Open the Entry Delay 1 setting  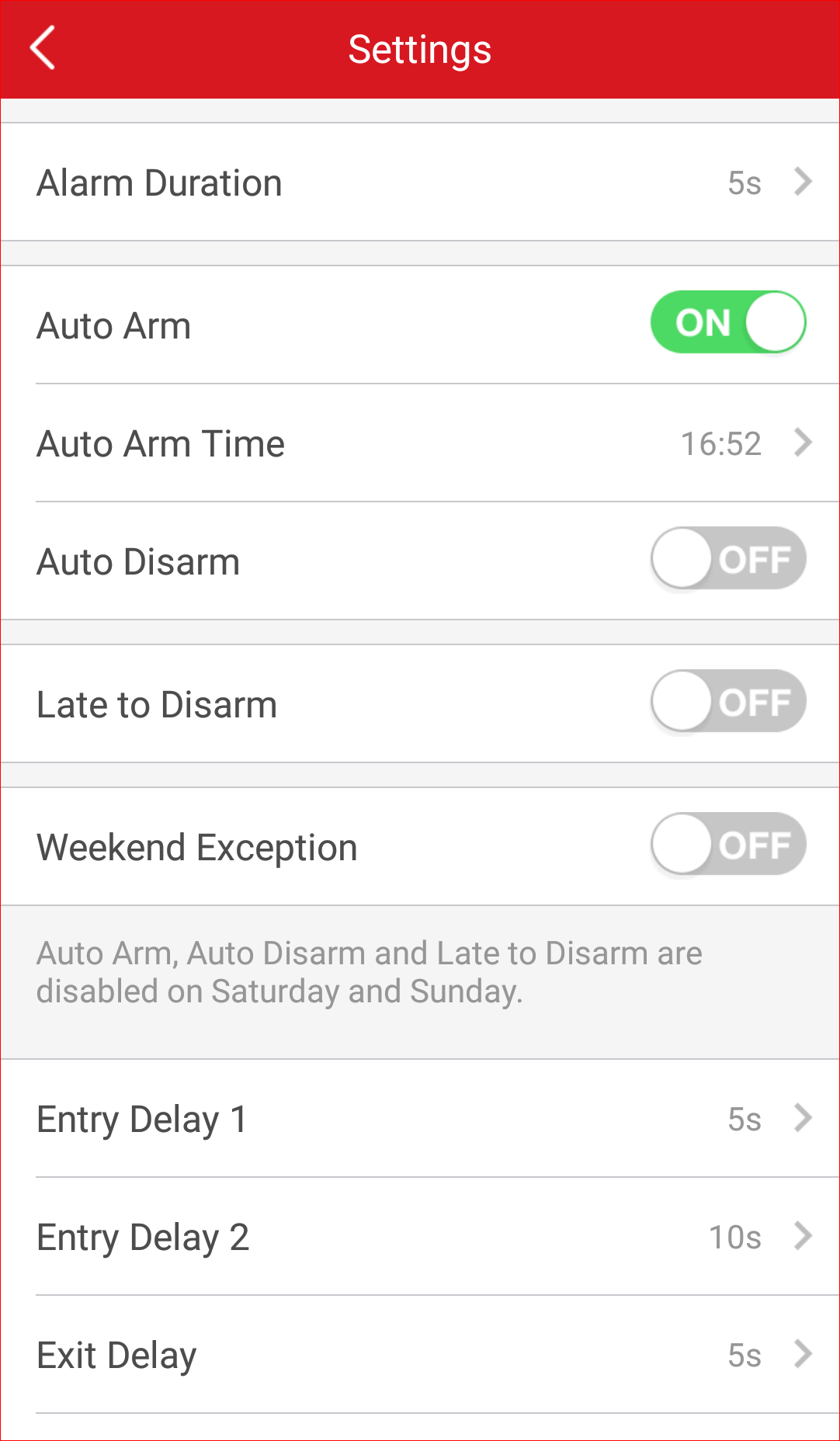(x=419, y=1119)
